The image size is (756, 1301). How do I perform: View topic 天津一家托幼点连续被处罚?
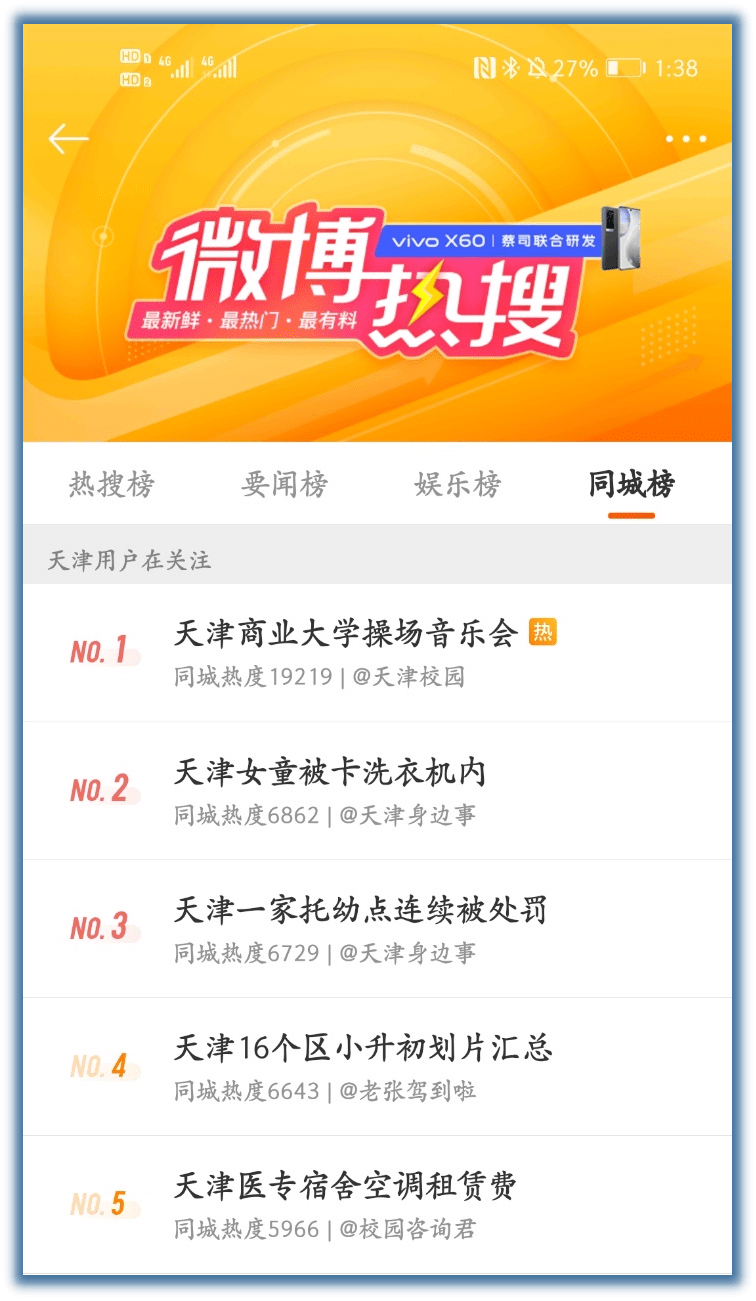tap(360, 911)
